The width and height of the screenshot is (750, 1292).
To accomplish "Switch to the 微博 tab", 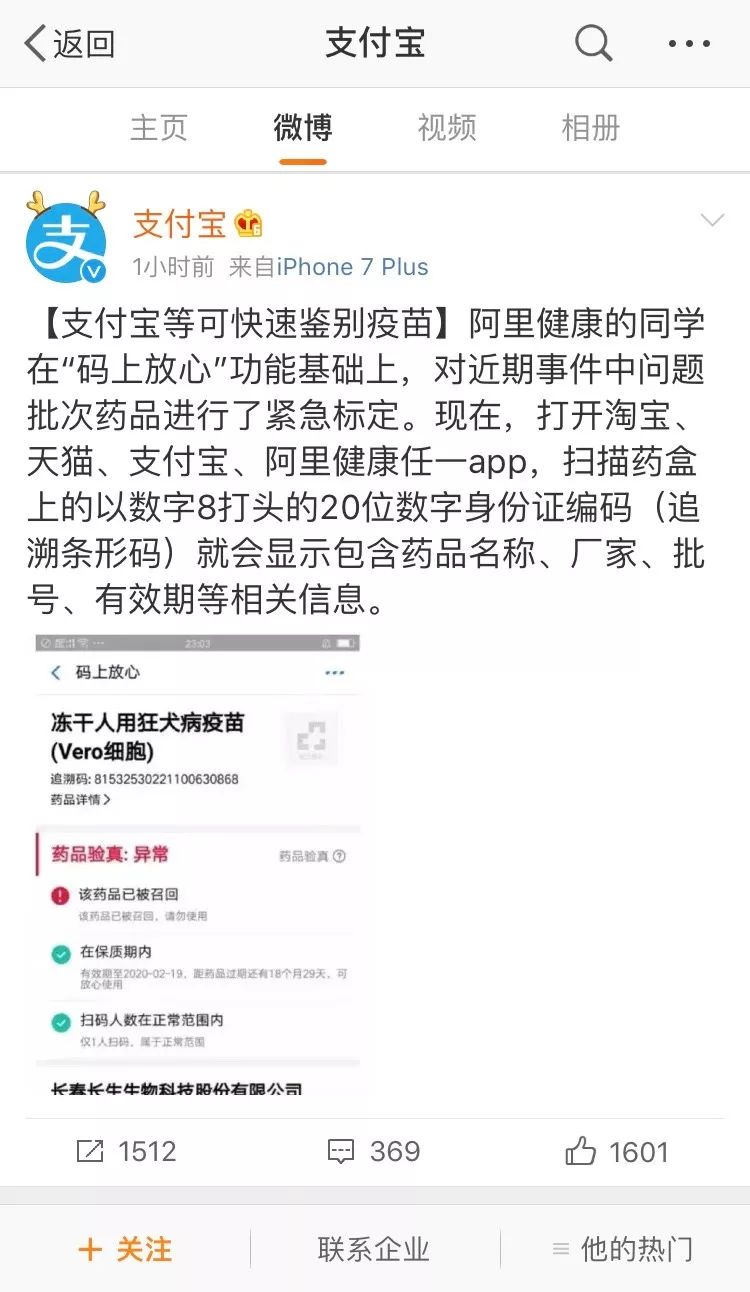I will [303, 128].
